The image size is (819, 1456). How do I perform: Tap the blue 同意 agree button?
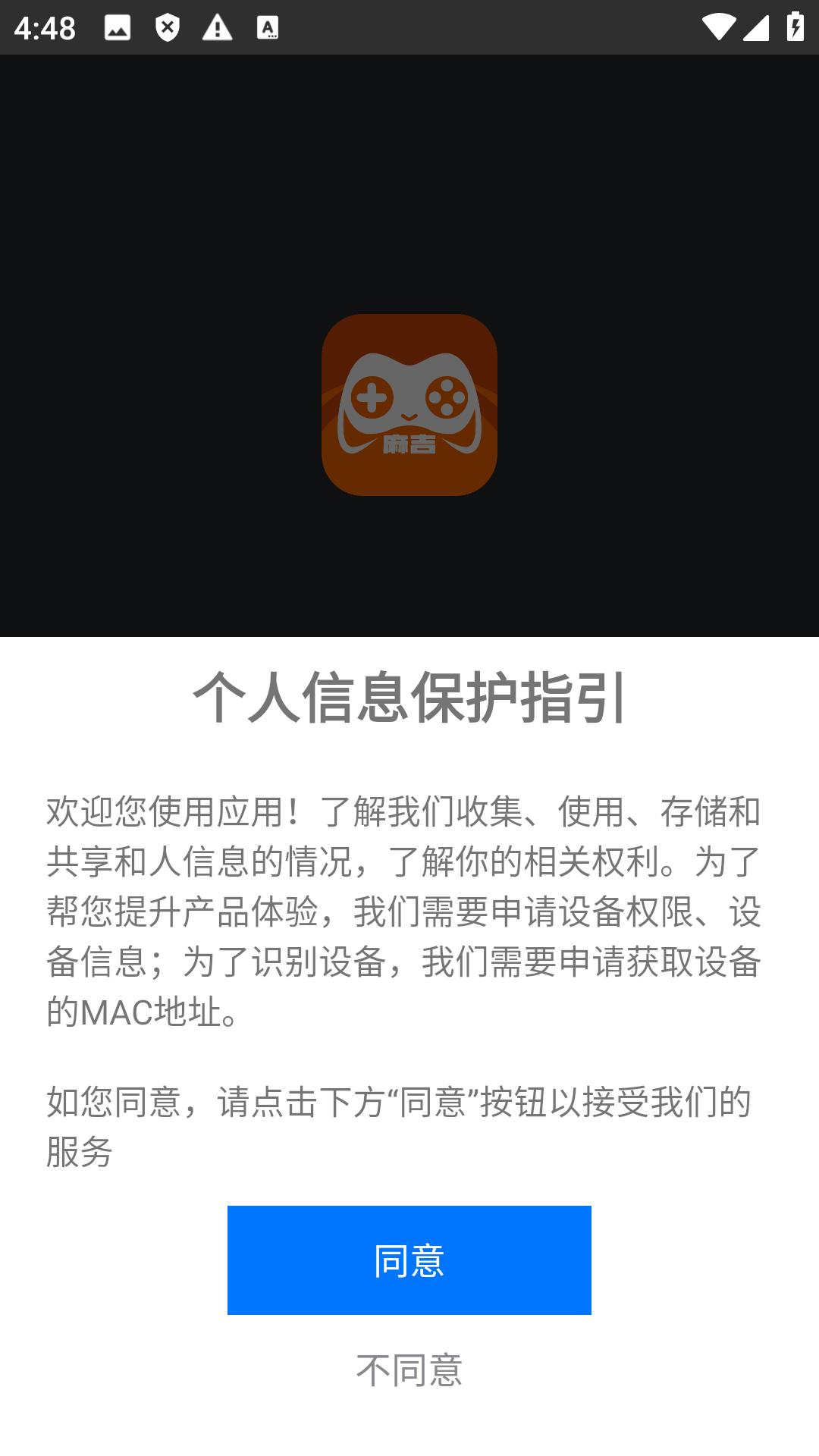coord(409,1260)
